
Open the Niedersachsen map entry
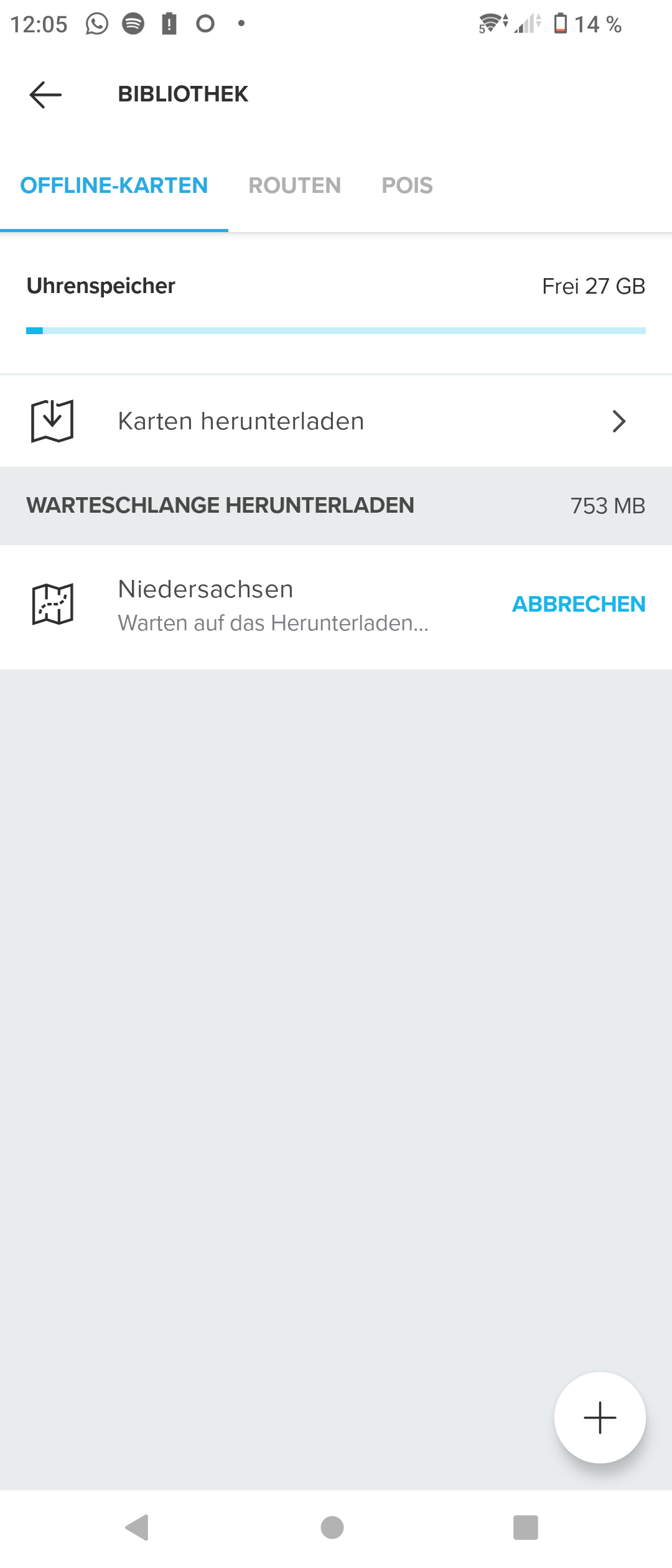click(x=249, y=605)
